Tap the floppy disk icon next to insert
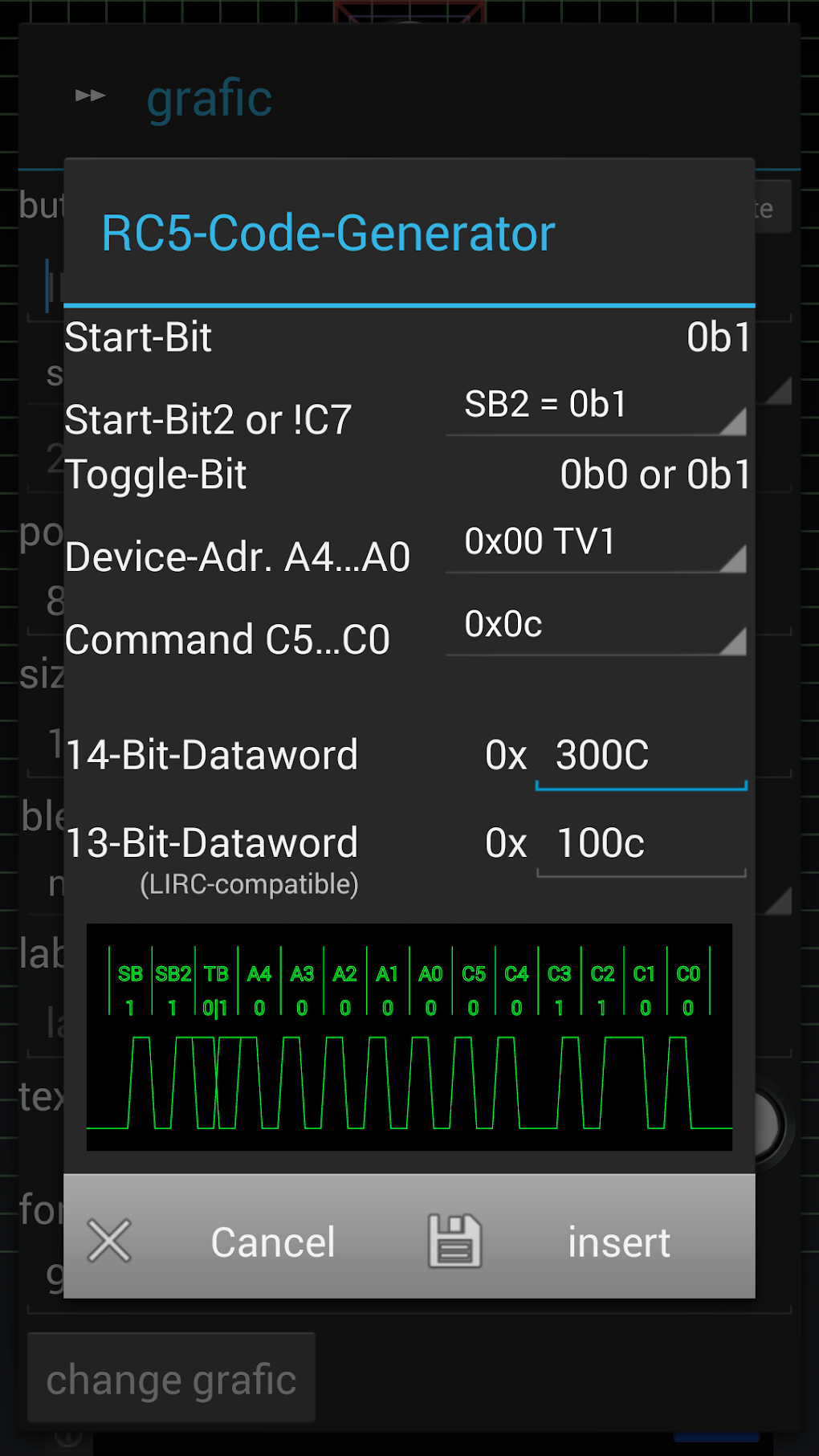The width and height of the screenshot is (819, 1456). (x=453, y=1242)
